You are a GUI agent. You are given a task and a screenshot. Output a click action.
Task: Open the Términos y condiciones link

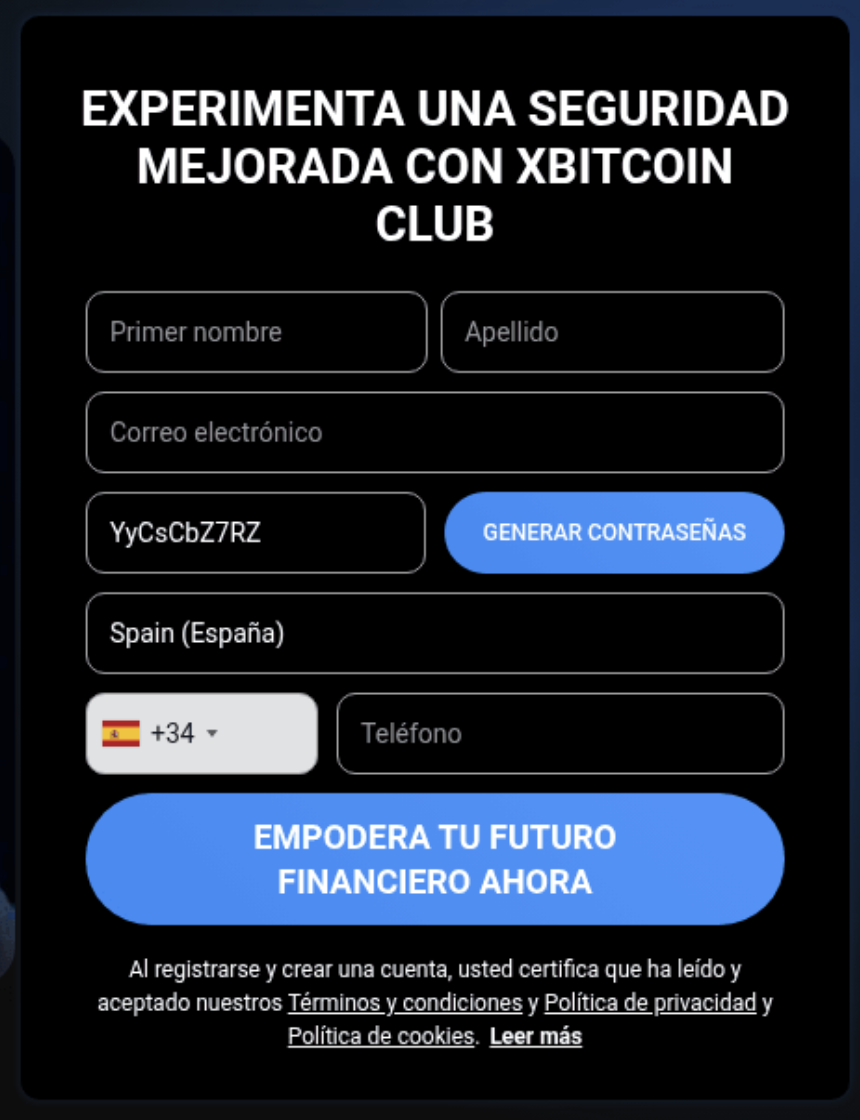pos(404,1002)
